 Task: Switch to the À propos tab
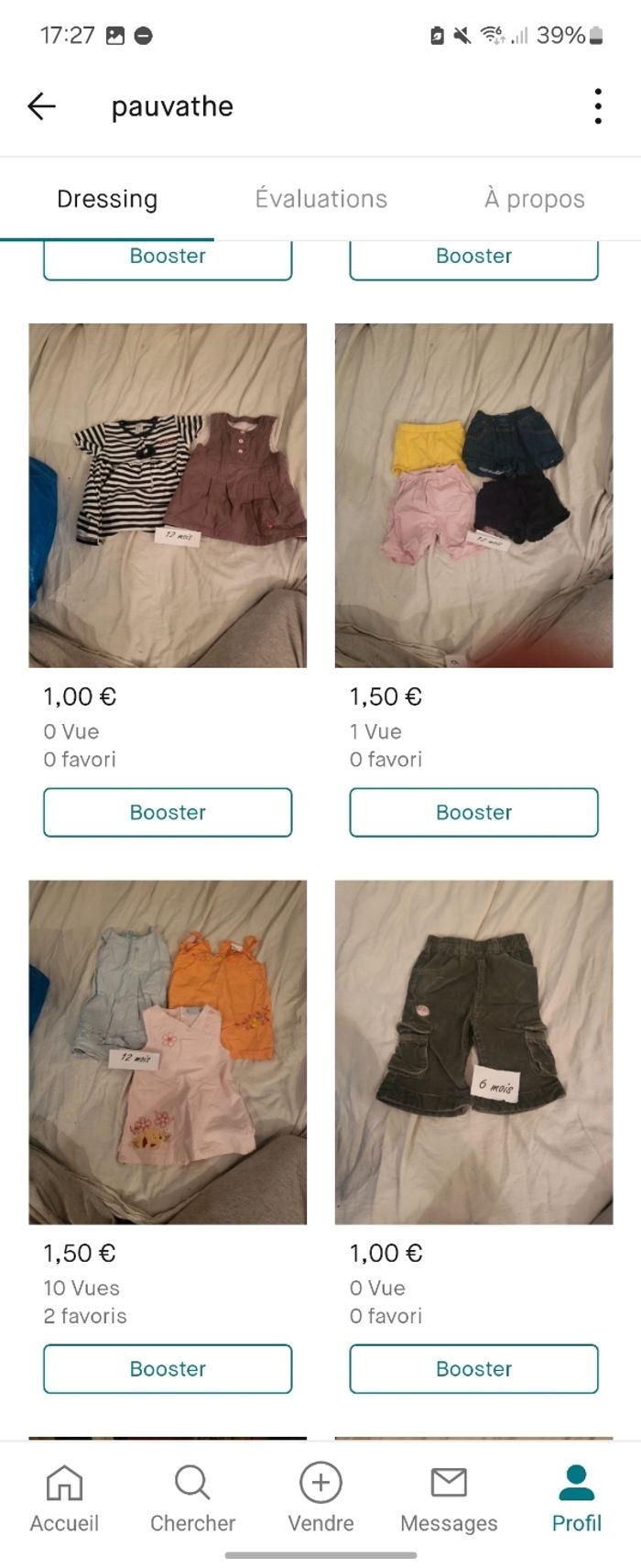(x=534, y=199)
